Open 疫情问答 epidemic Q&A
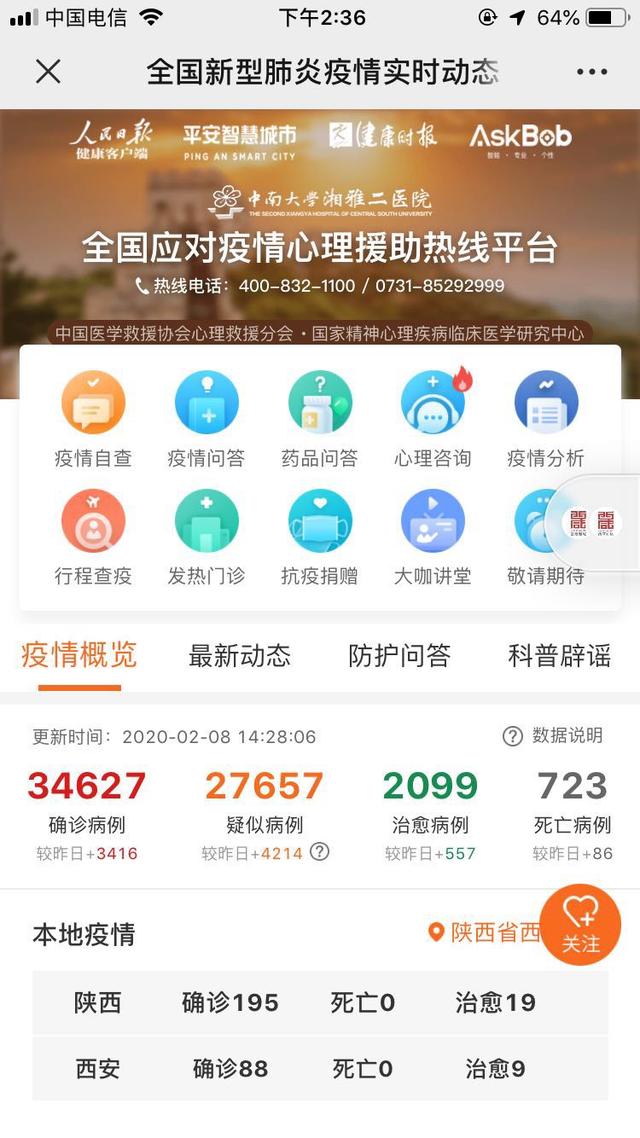This screenshot has height=1138, width=640. tap(206, 419)
